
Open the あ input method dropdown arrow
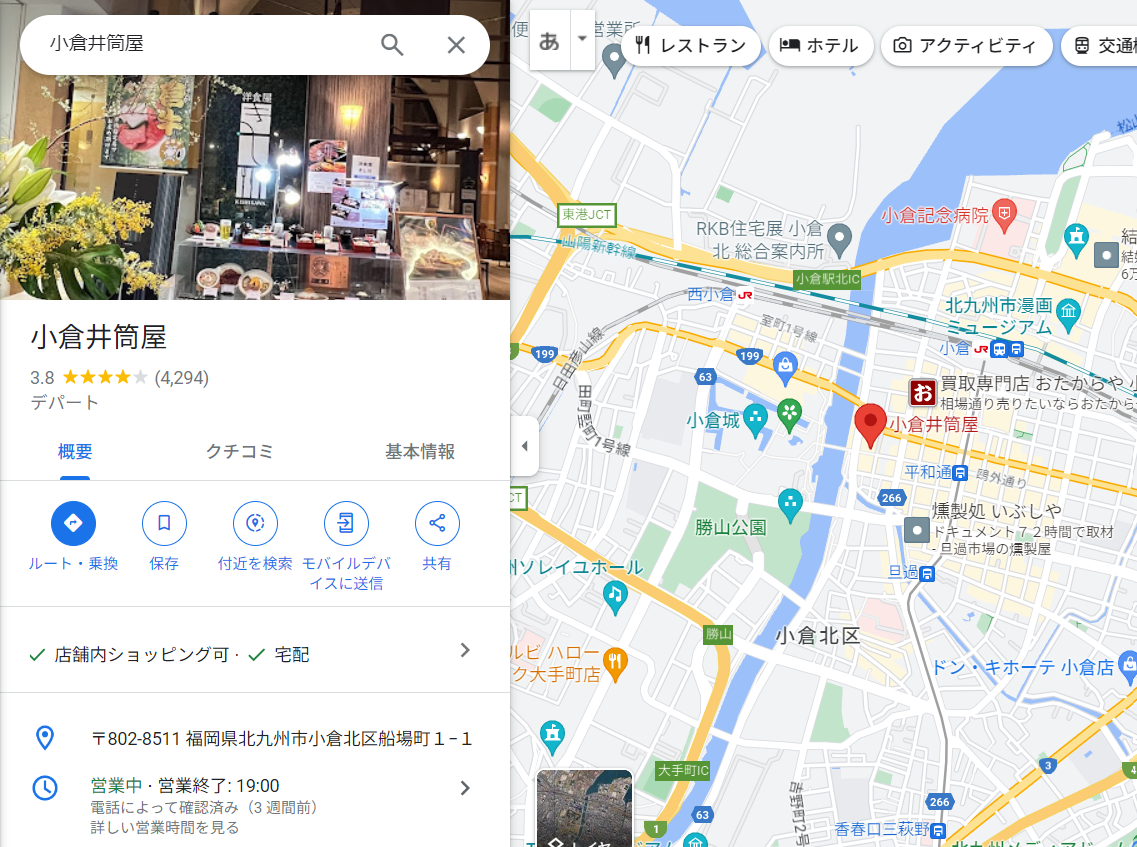[582, 40]
